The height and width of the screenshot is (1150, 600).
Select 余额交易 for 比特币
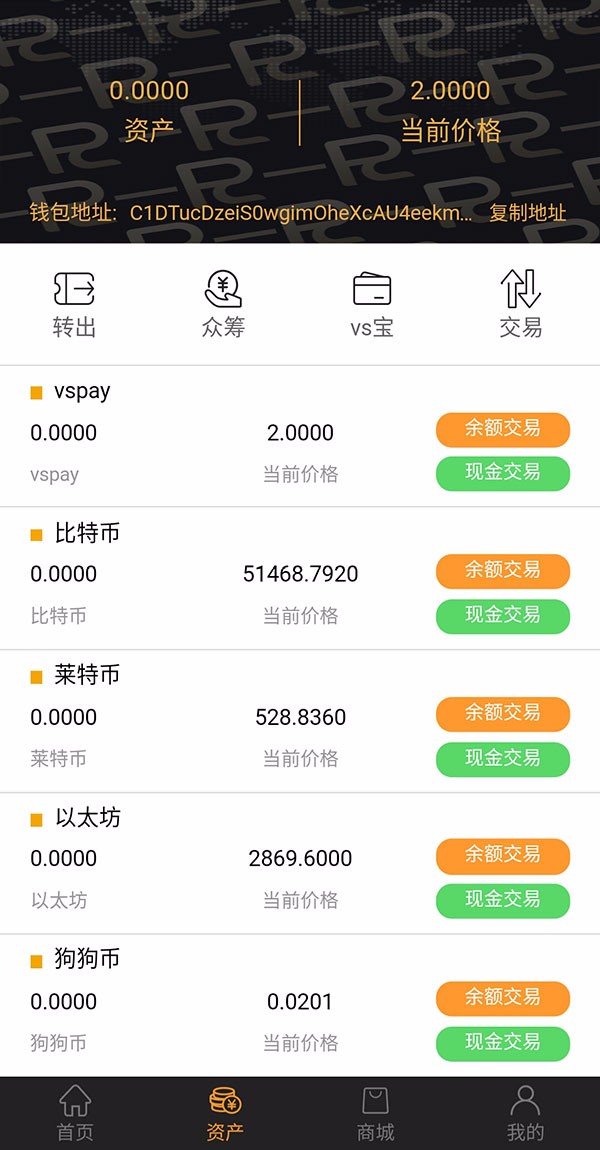click(x=502, y=571)
